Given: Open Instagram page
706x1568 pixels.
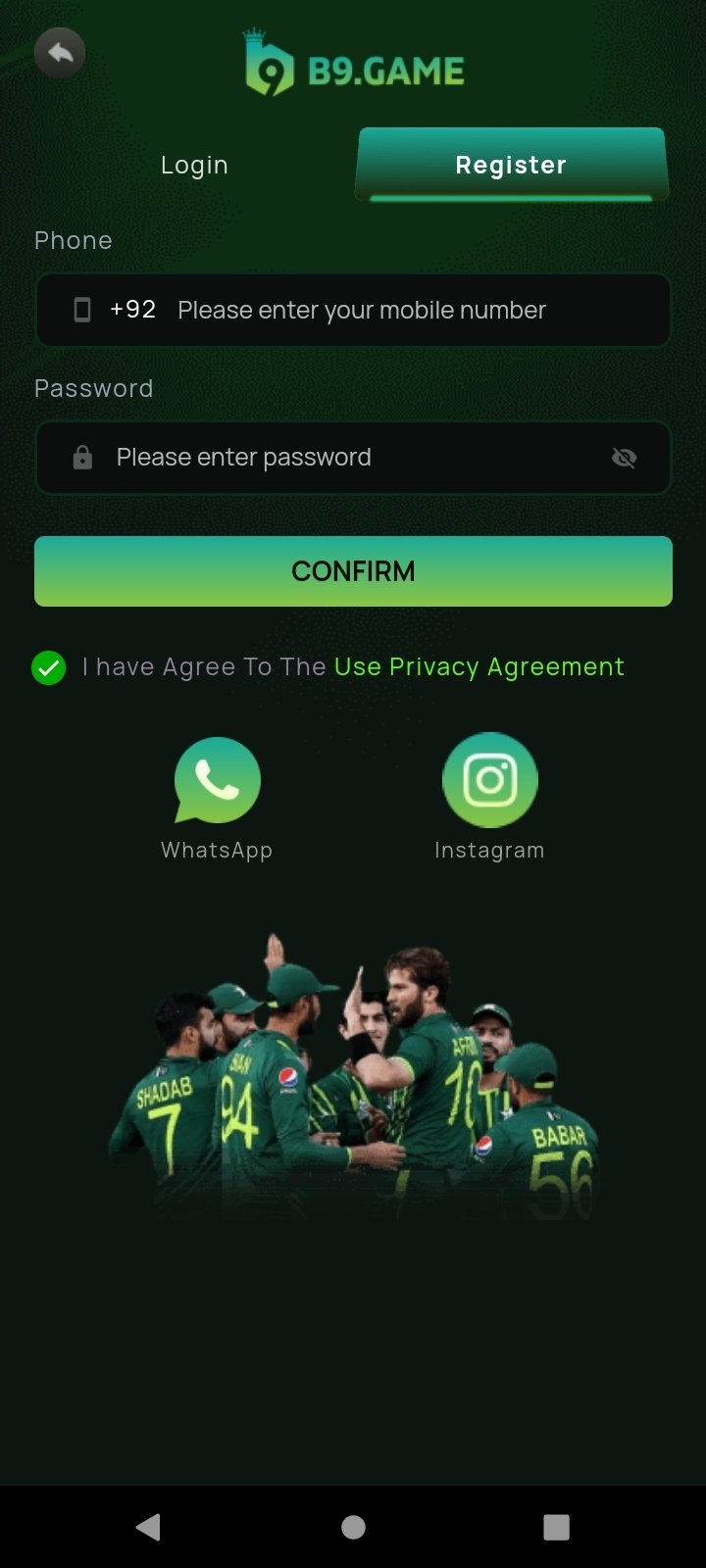Looking at the screenshot, I should [489, 781].
